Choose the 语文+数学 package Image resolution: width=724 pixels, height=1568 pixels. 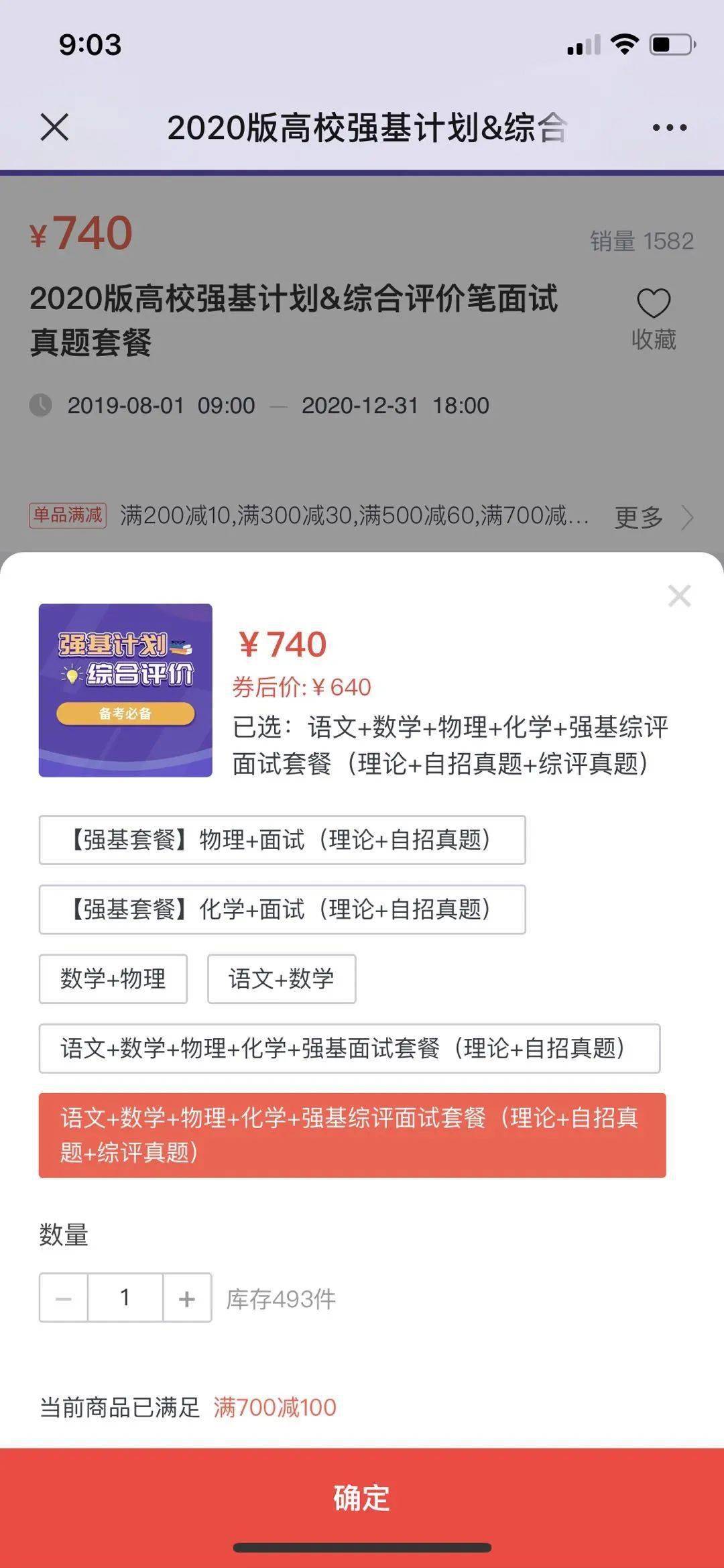tap(282, 979)
